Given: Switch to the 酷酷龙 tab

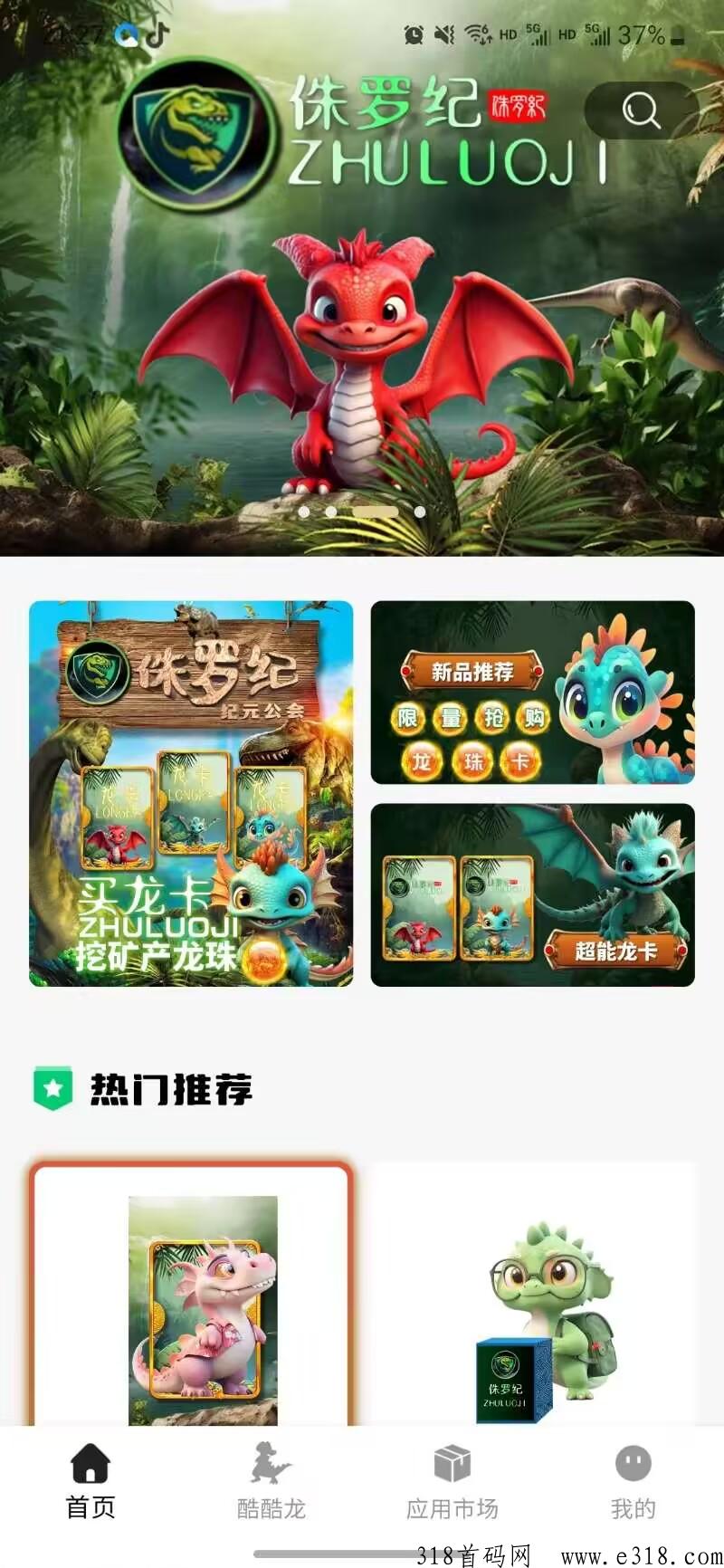Looking at the screenshot, I should click(x=271, y=1481).
